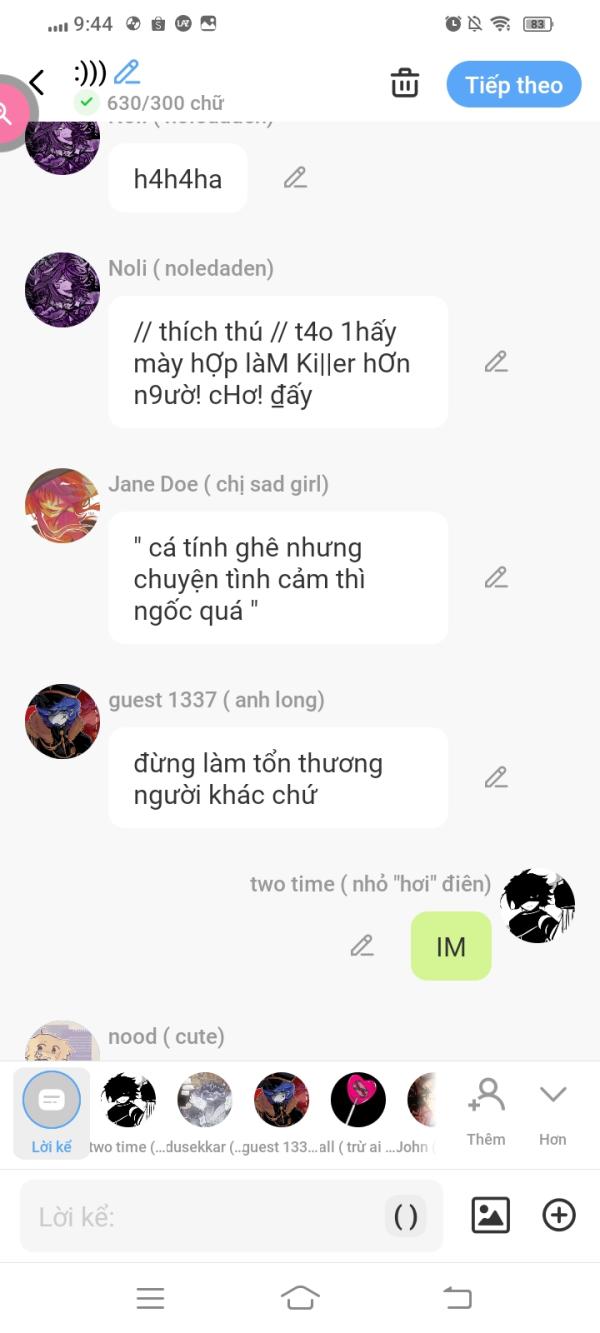Delete with the trash can icon
This screenshot has width=600, height=1333.
[405, 84]
